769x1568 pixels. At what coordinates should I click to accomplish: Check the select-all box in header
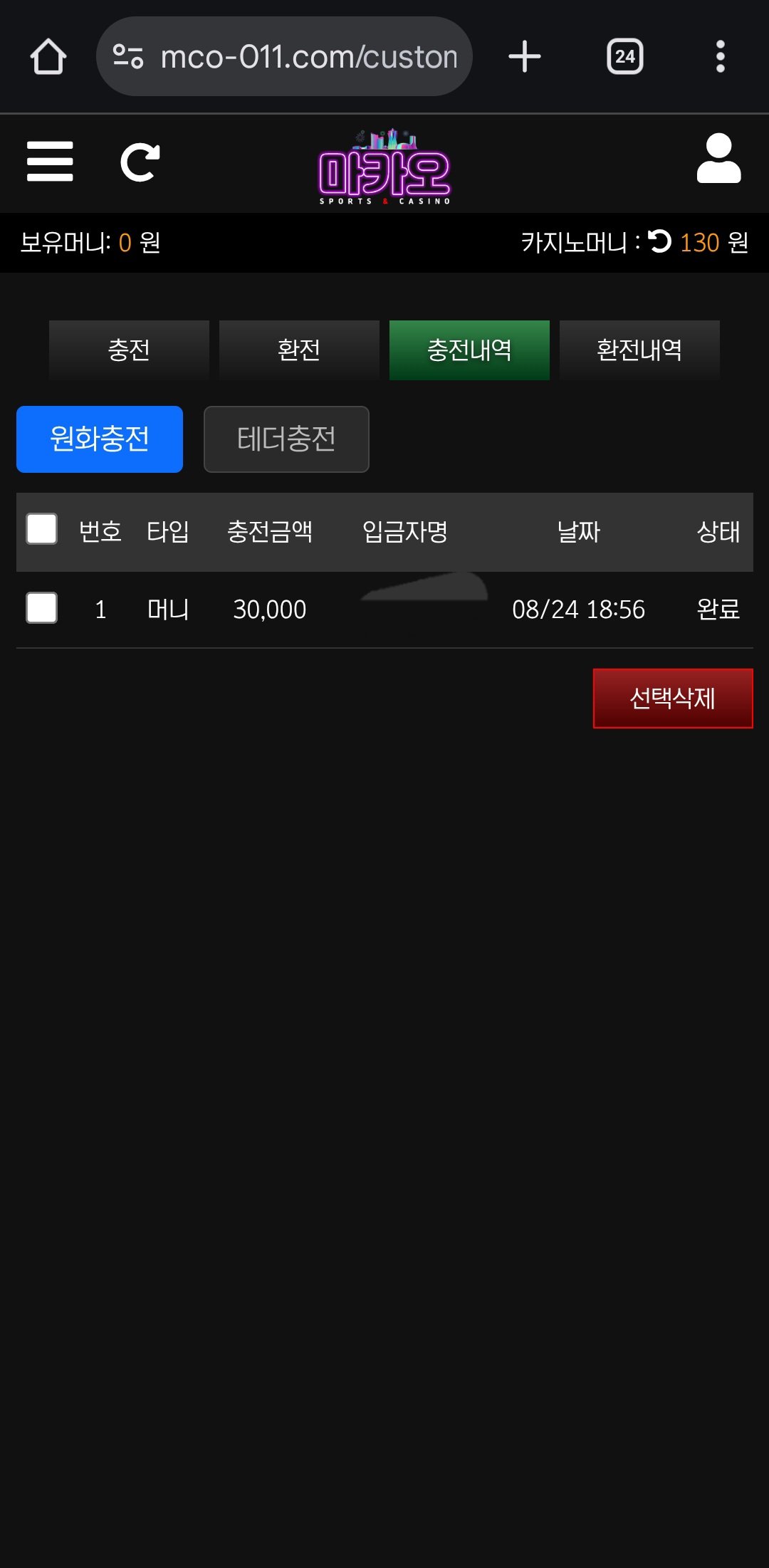(42, 530)
